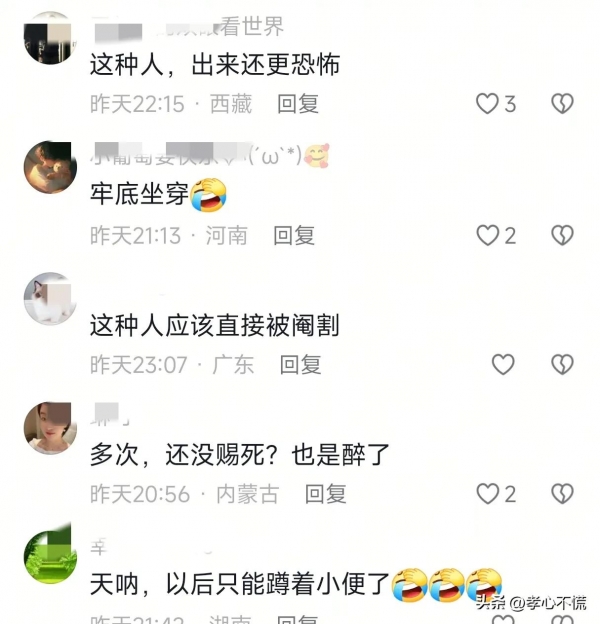Reply to the comment from 广东
The image size is (600, 624).
coord(300,365)
